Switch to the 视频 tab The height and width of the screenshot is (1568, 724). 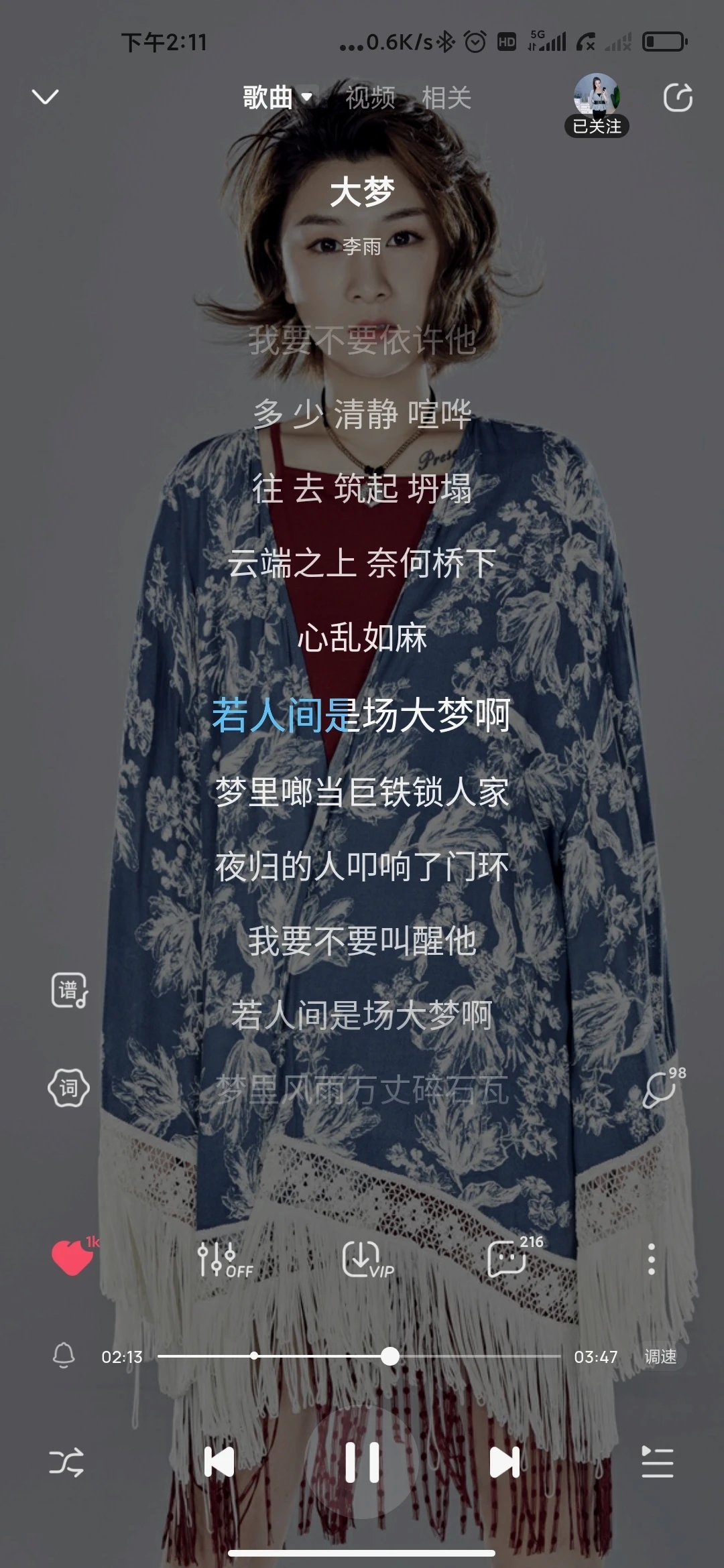coord(370,98)
